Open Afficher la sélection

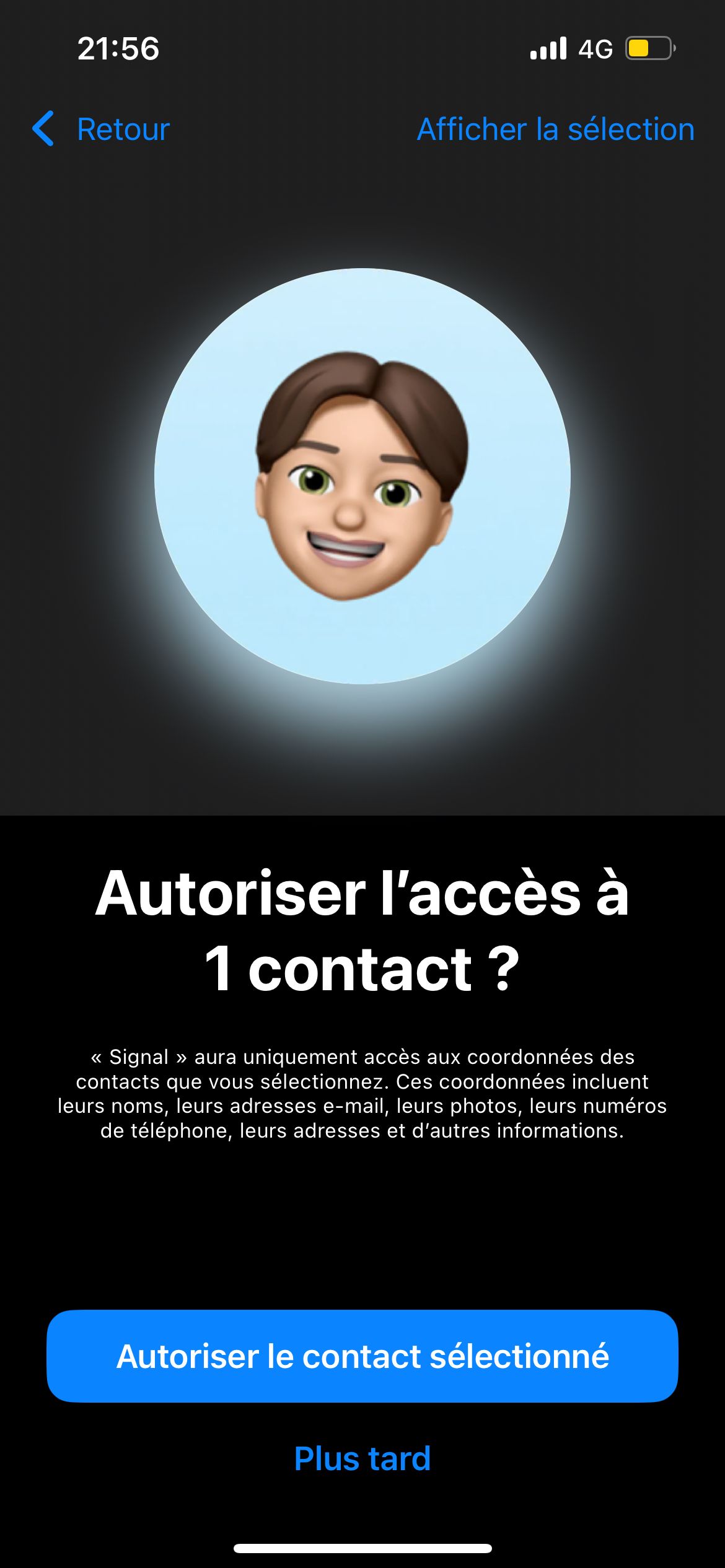pyautogui.click(x=555, y=129)
